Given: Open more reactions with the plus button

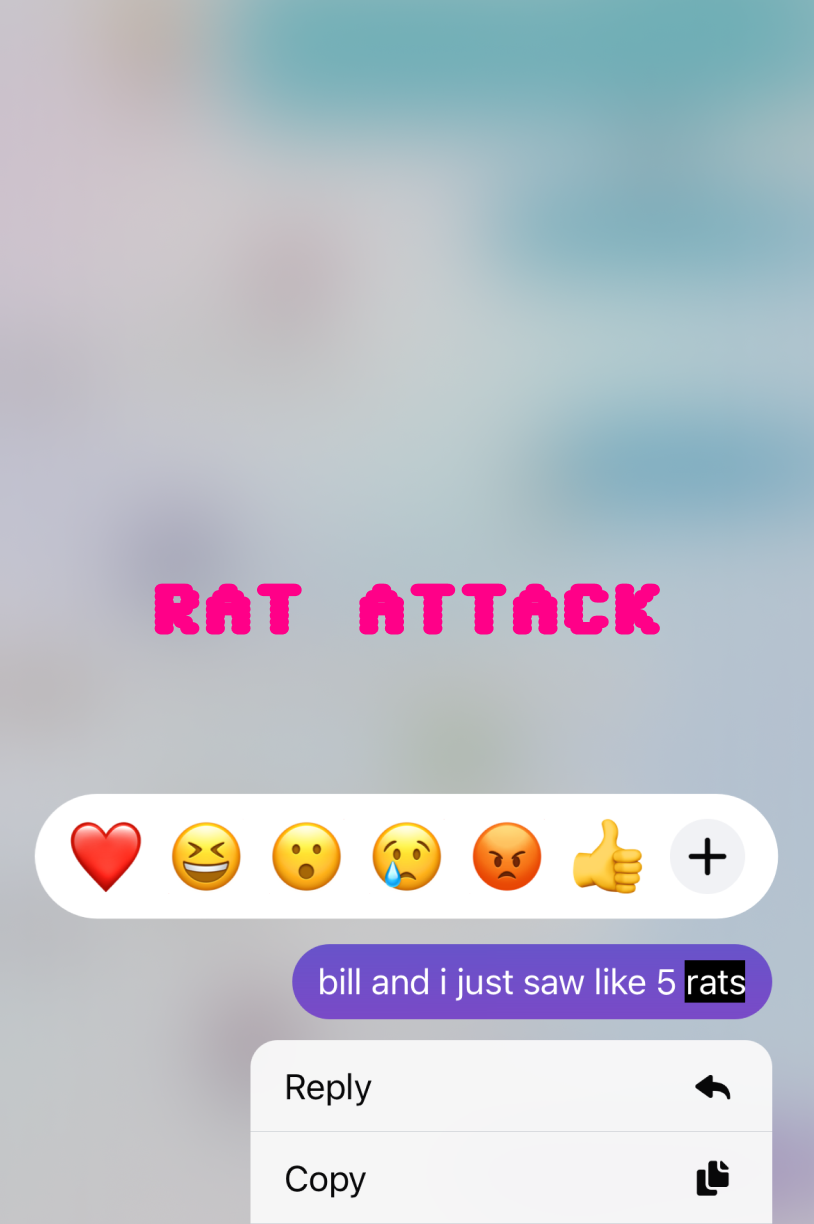Looking at the screenshot, I should pyautogui.click(x=707, y=857).
